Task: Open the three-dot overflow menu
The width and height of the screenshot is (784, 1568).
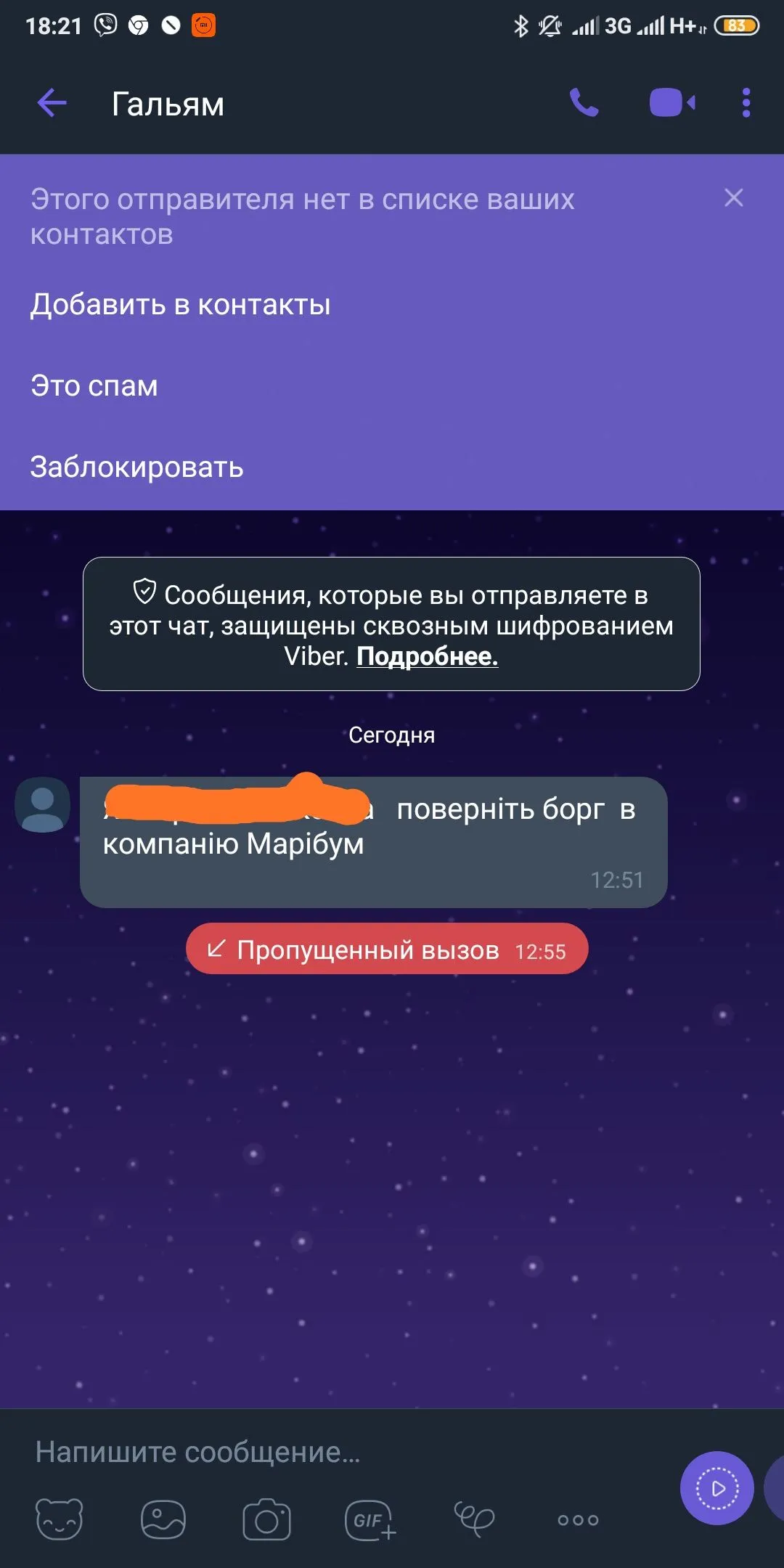Action: click(x=746, y=103)
